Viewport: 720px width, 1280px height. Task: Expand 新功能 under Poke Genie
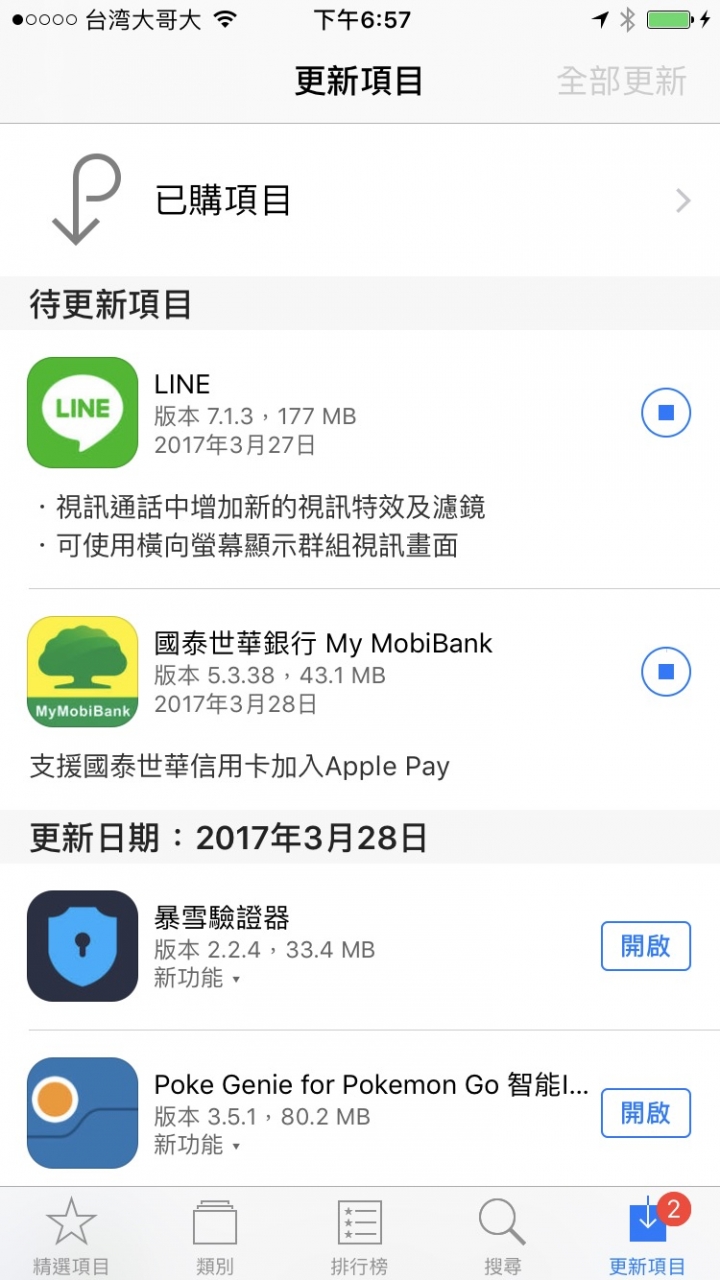197,1145
